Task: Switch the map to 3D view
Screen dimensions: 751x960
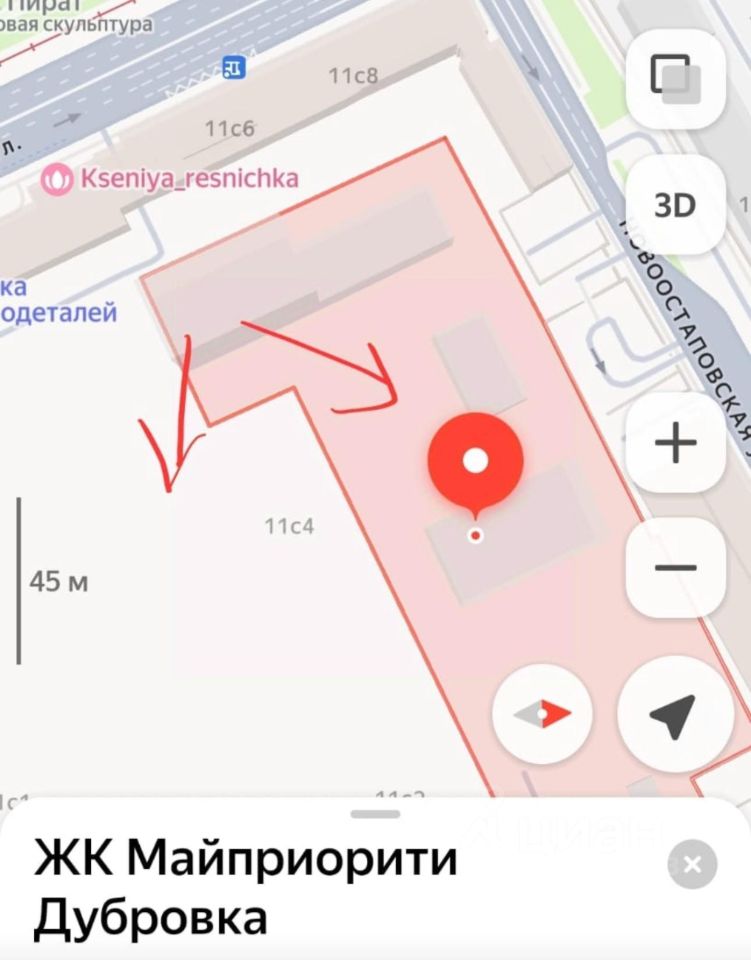Action: 675,205
